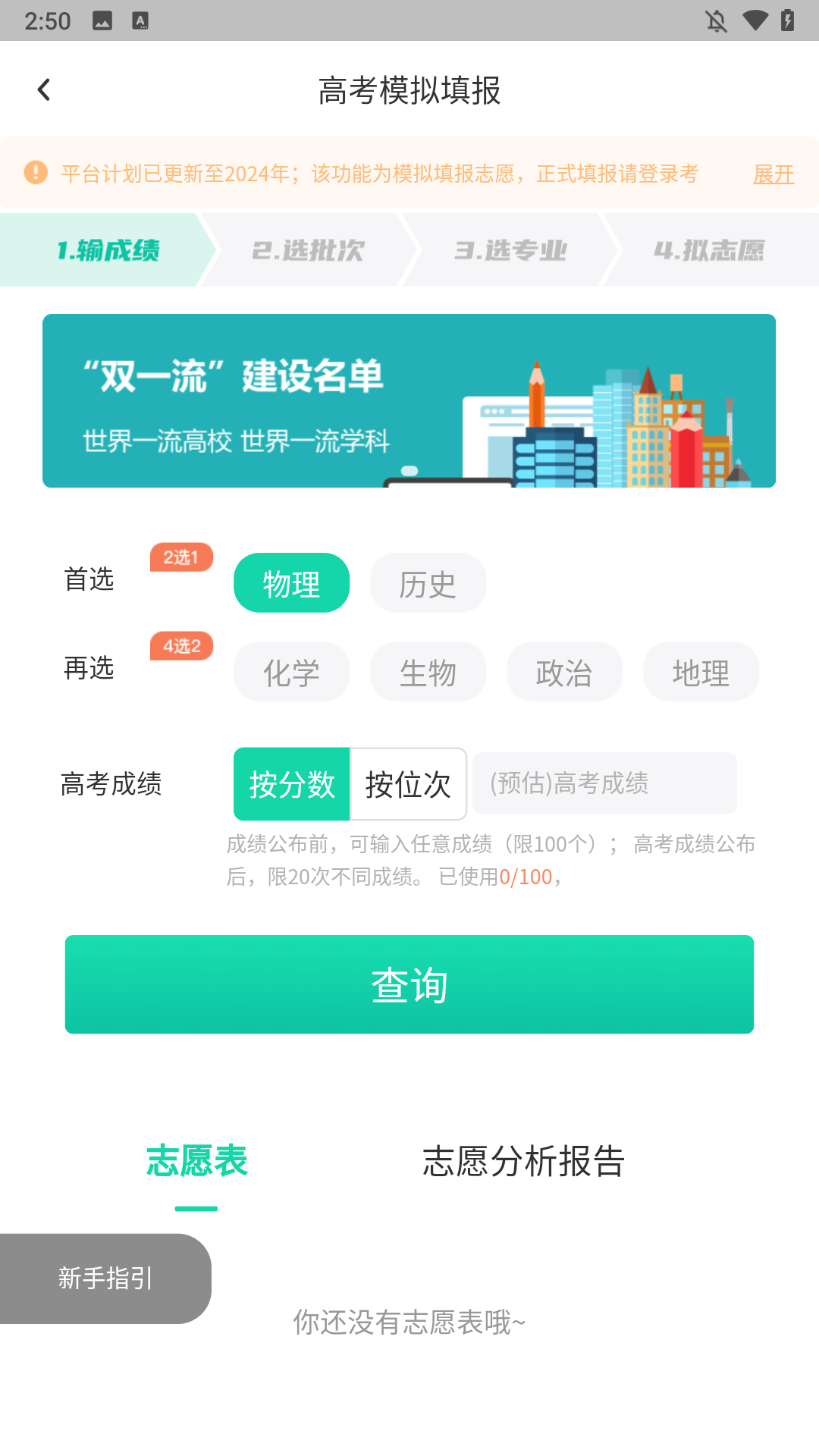Switch score entry to 按位次 mode
Image resolution: width=819 pixels, height=1456 pixels.
point(408,783)
